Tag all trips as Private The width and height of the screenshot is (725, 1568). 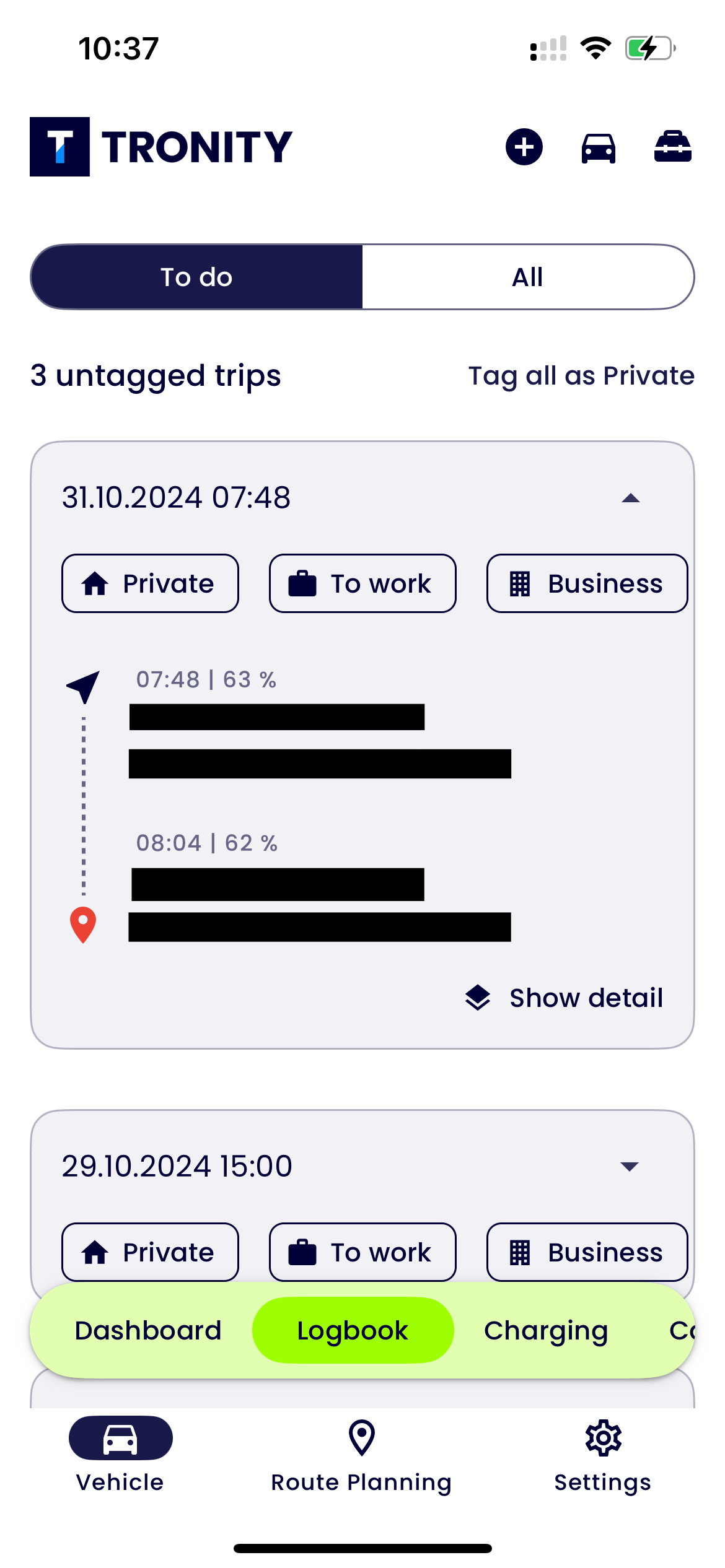tap(581, 376)
